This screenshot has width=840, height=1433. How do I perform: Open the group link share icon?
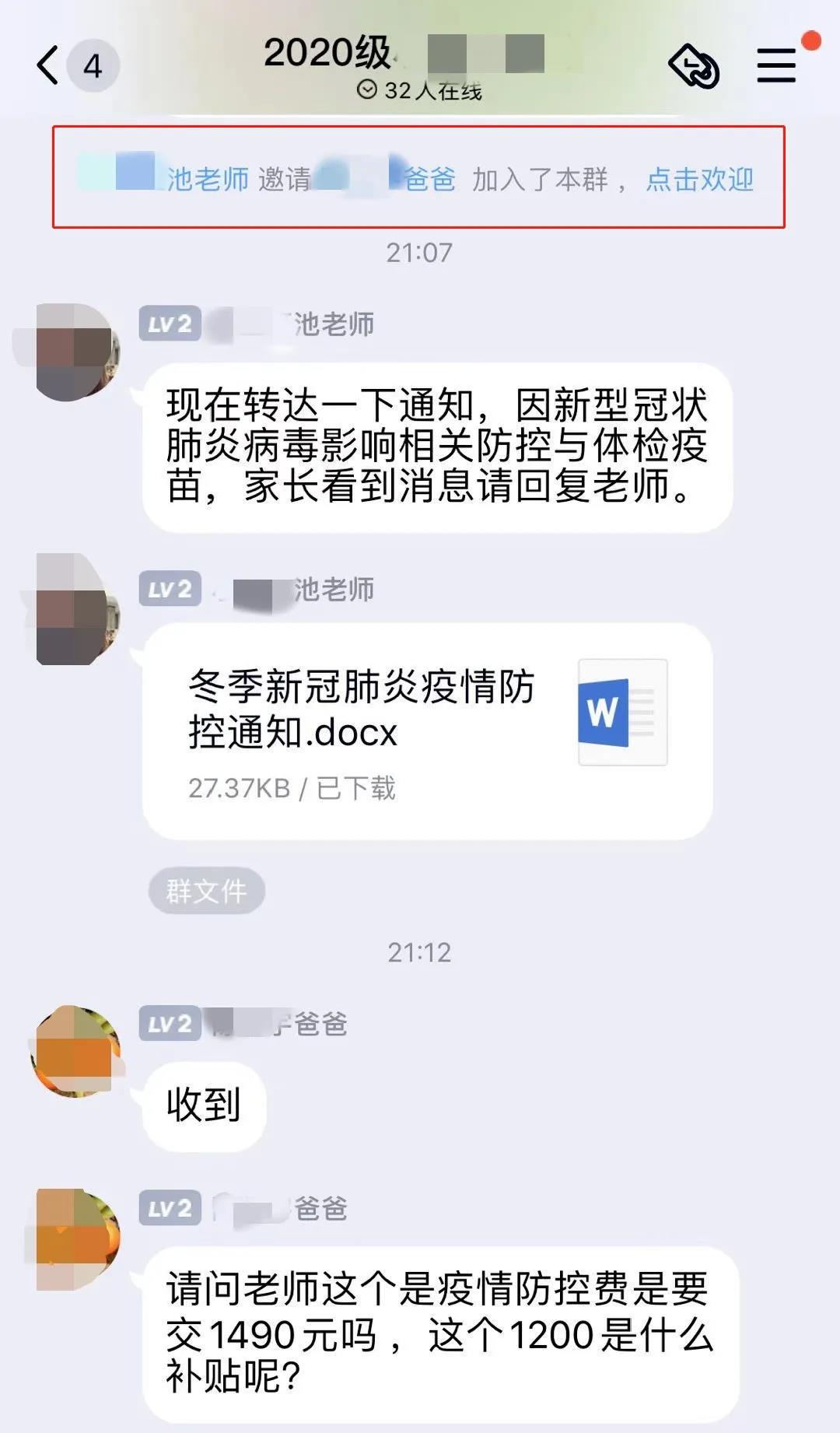point(694,65)
